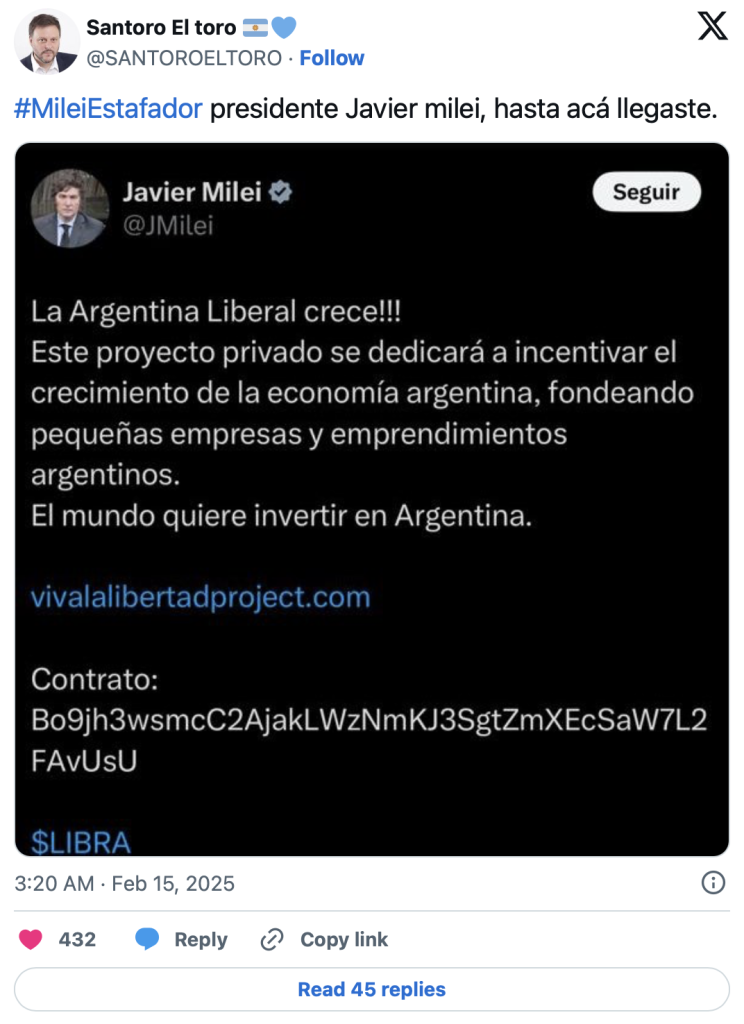Open the embedded Javier Milei screenshot image
Viewport: 744px width, 1024px height.
(x=371, y=500)
